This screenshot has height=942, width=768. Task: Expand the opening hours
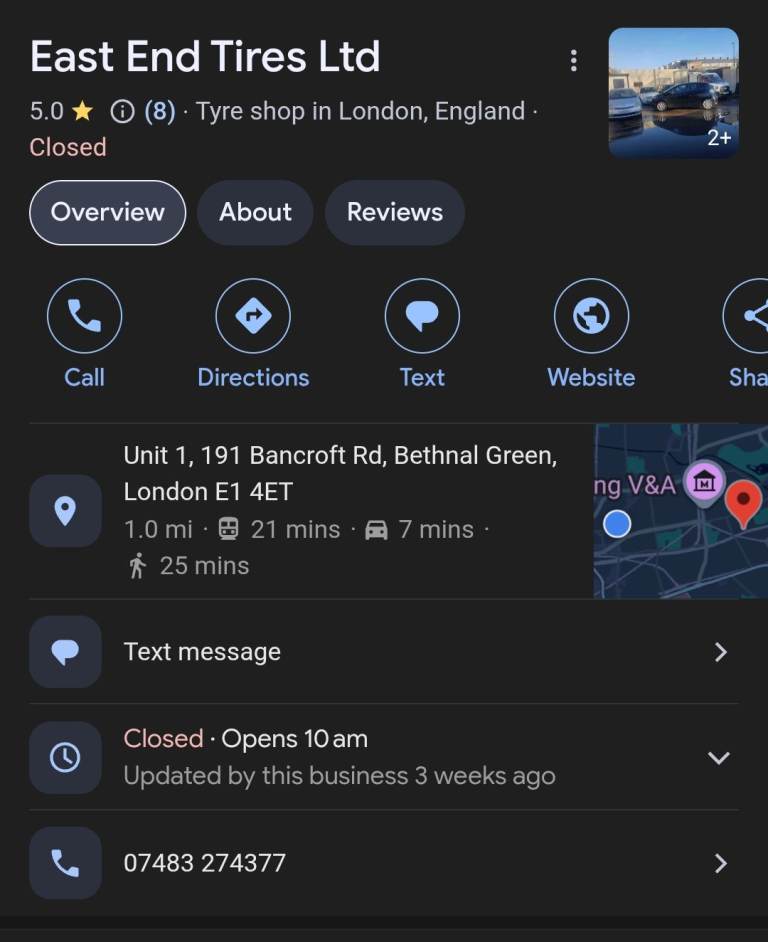(x=718, y=757)
